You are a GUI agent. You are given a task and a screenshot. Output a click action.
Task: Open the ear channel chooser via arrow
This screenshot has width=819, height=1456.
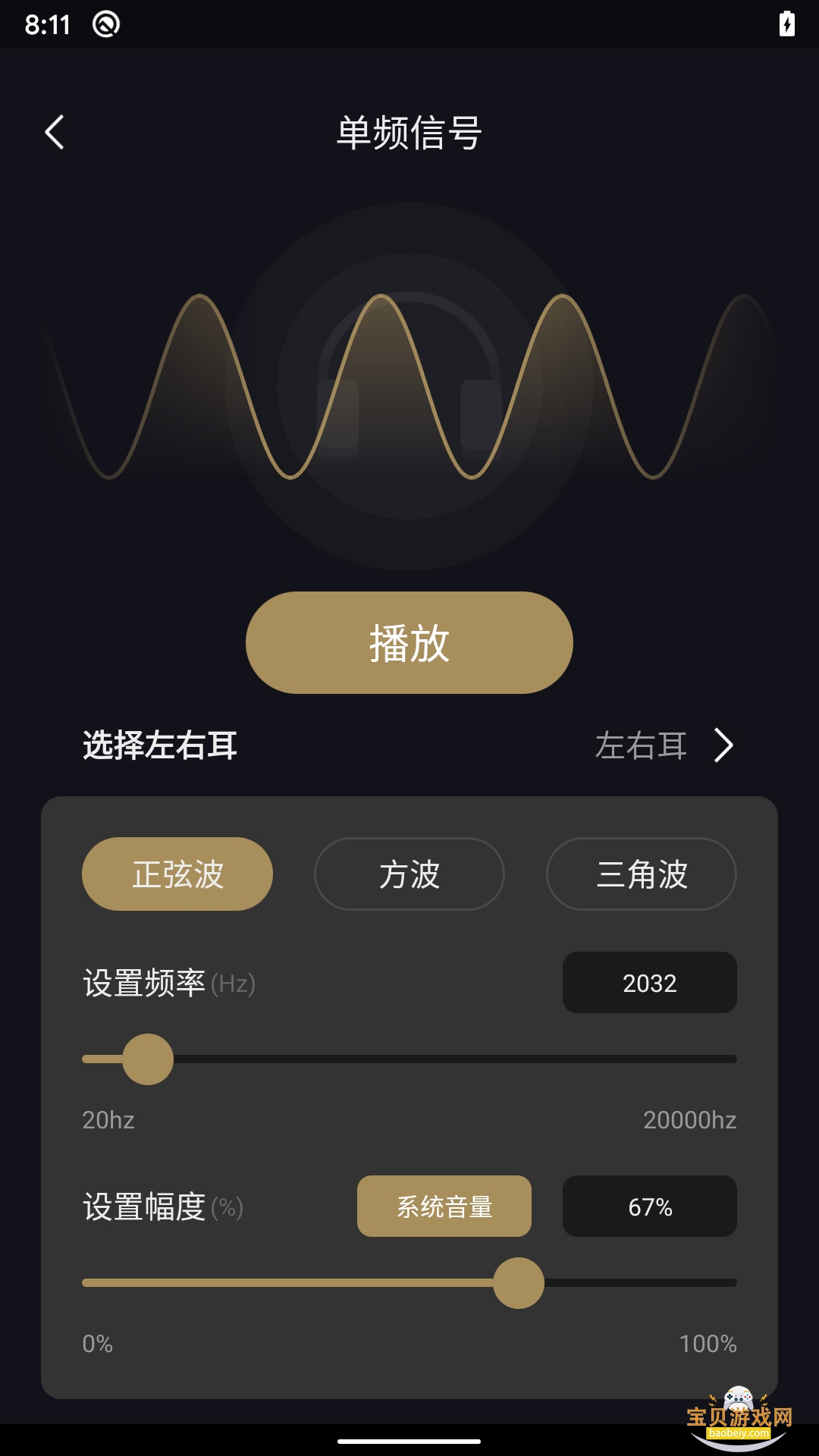point(724,746)
